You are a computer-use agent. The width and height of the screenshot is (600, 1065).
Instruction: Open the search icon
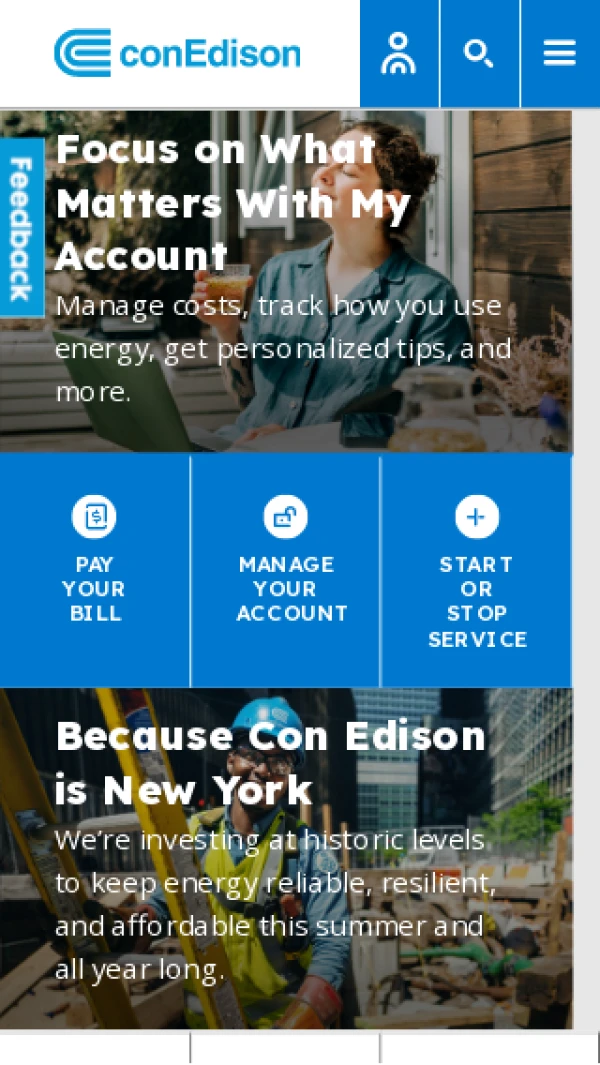pos(480,53)
